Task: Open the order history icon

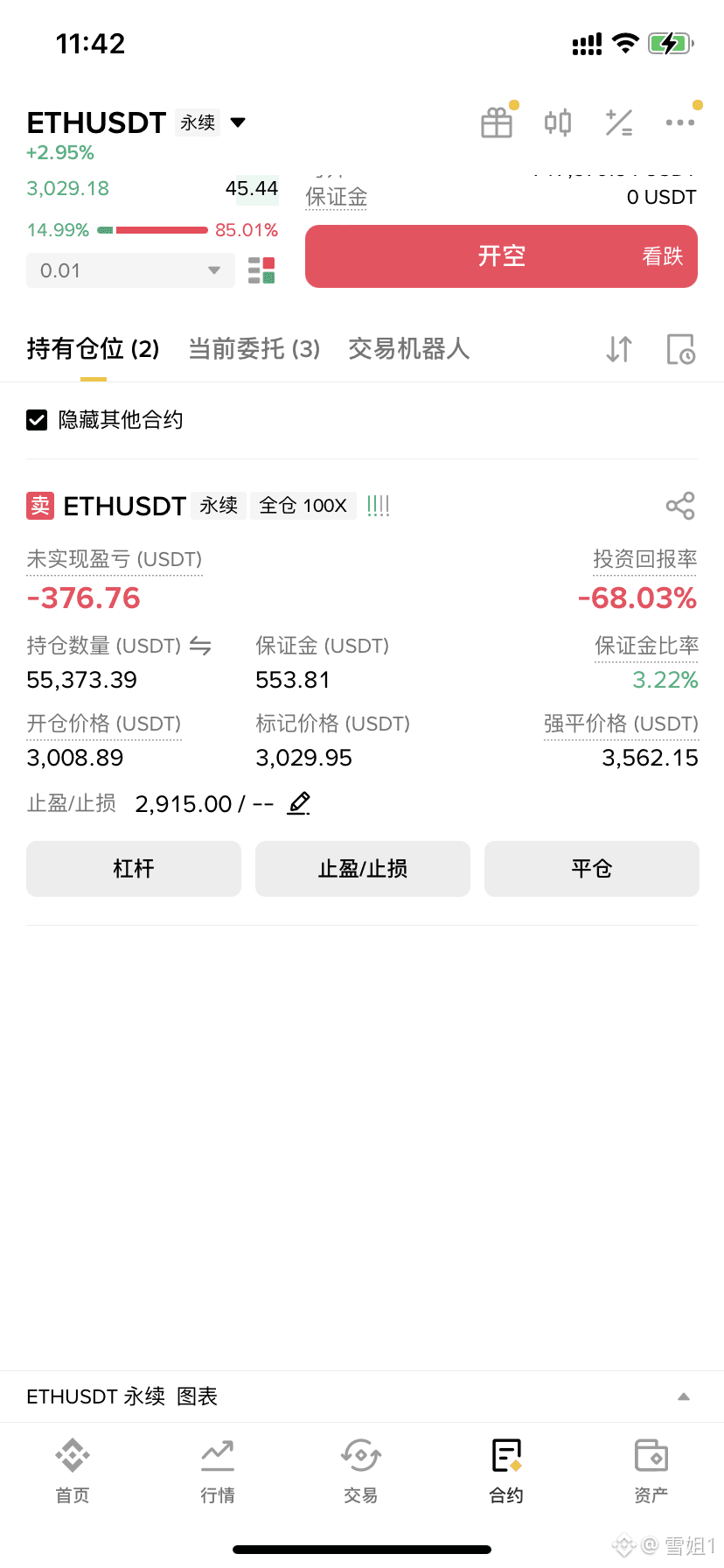Action: coord(680,349)
